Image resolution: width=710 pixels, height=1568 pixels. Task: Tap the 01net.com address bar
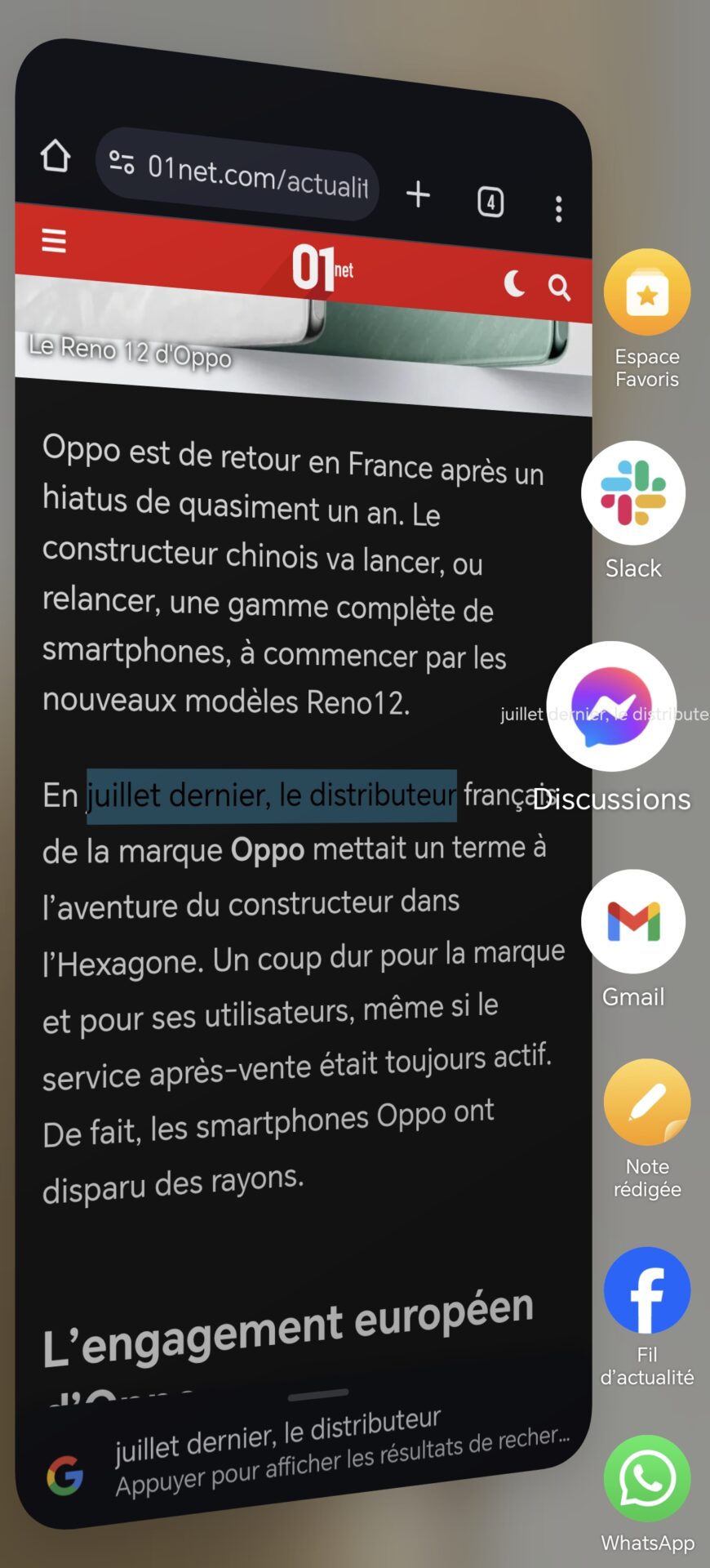[x=238, y=174]
